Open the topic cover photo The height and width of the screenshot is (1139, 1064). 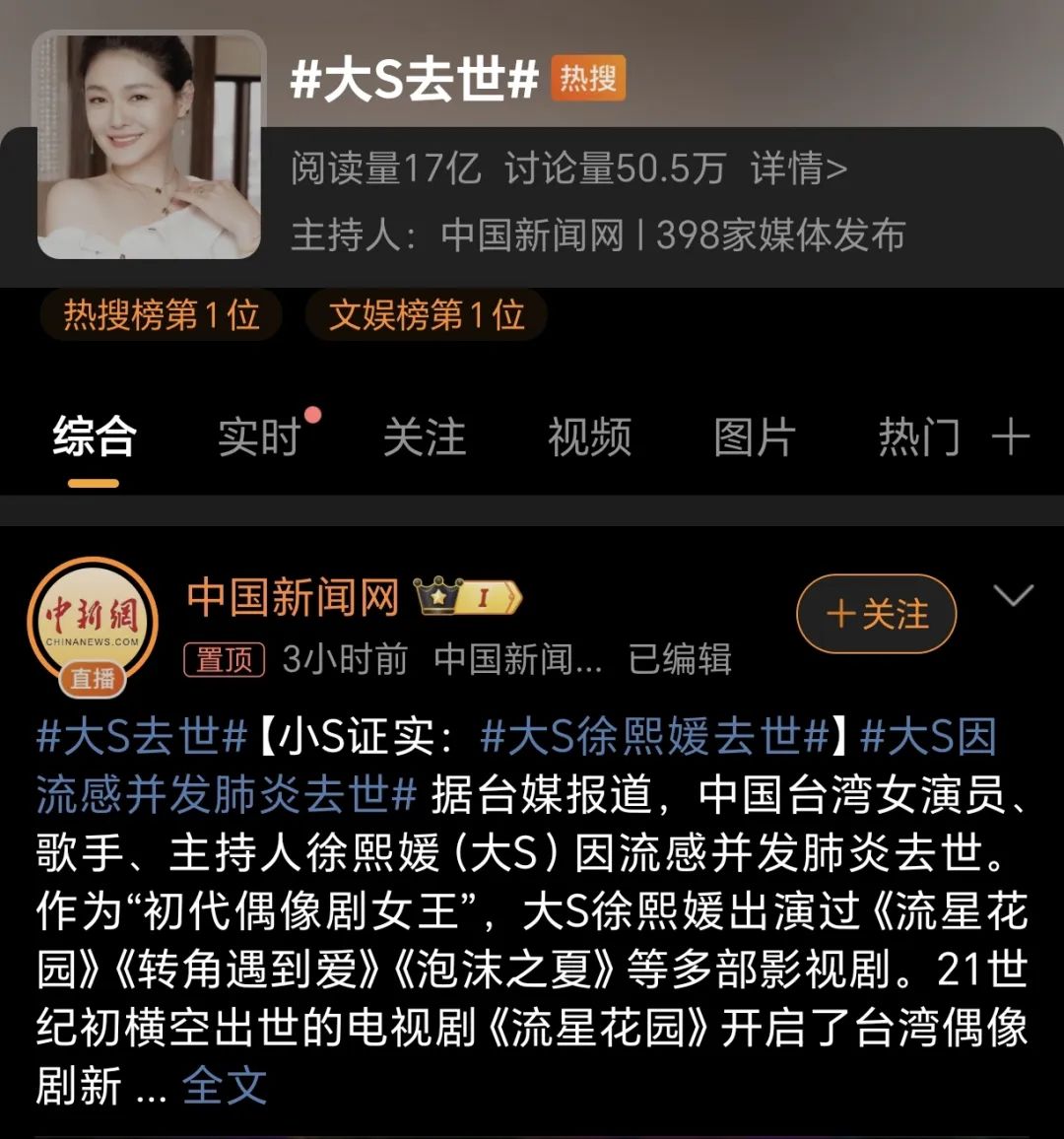(149, 148)
